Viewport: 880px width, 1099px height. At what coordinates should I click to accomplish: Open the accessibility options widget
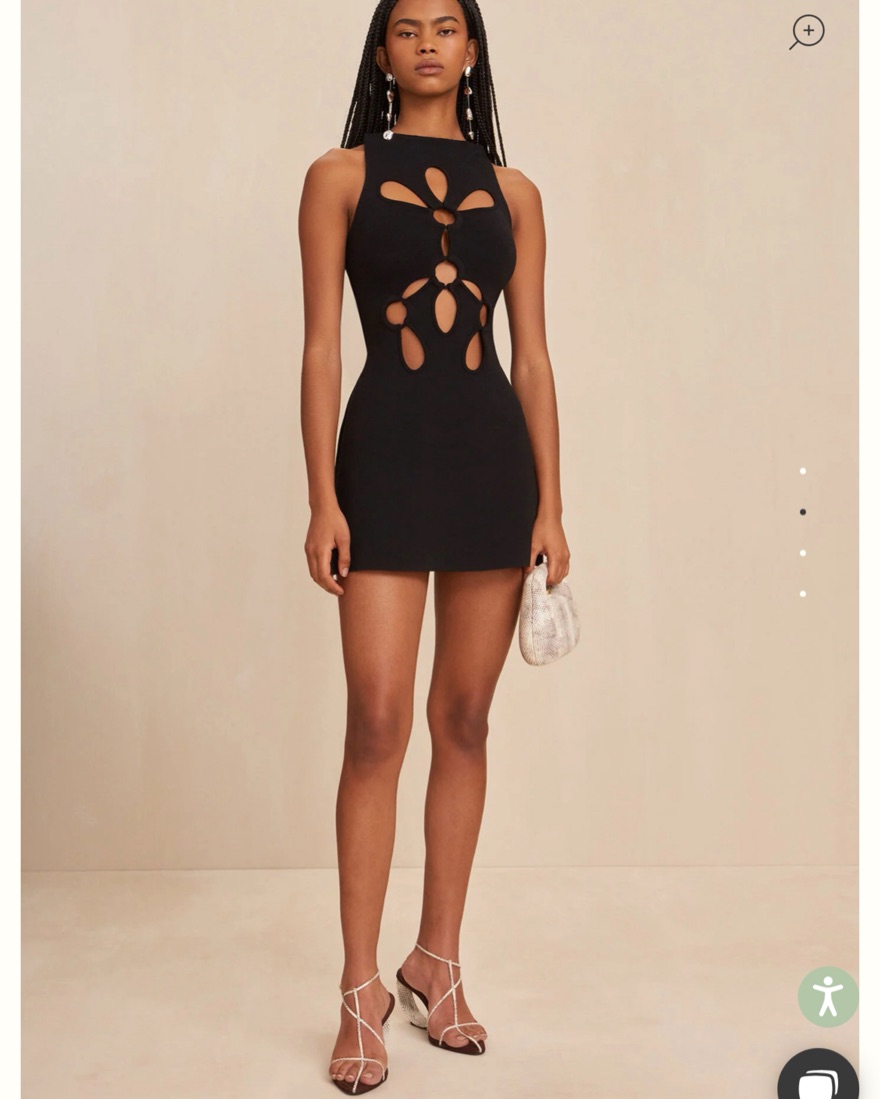click(828, 996)
